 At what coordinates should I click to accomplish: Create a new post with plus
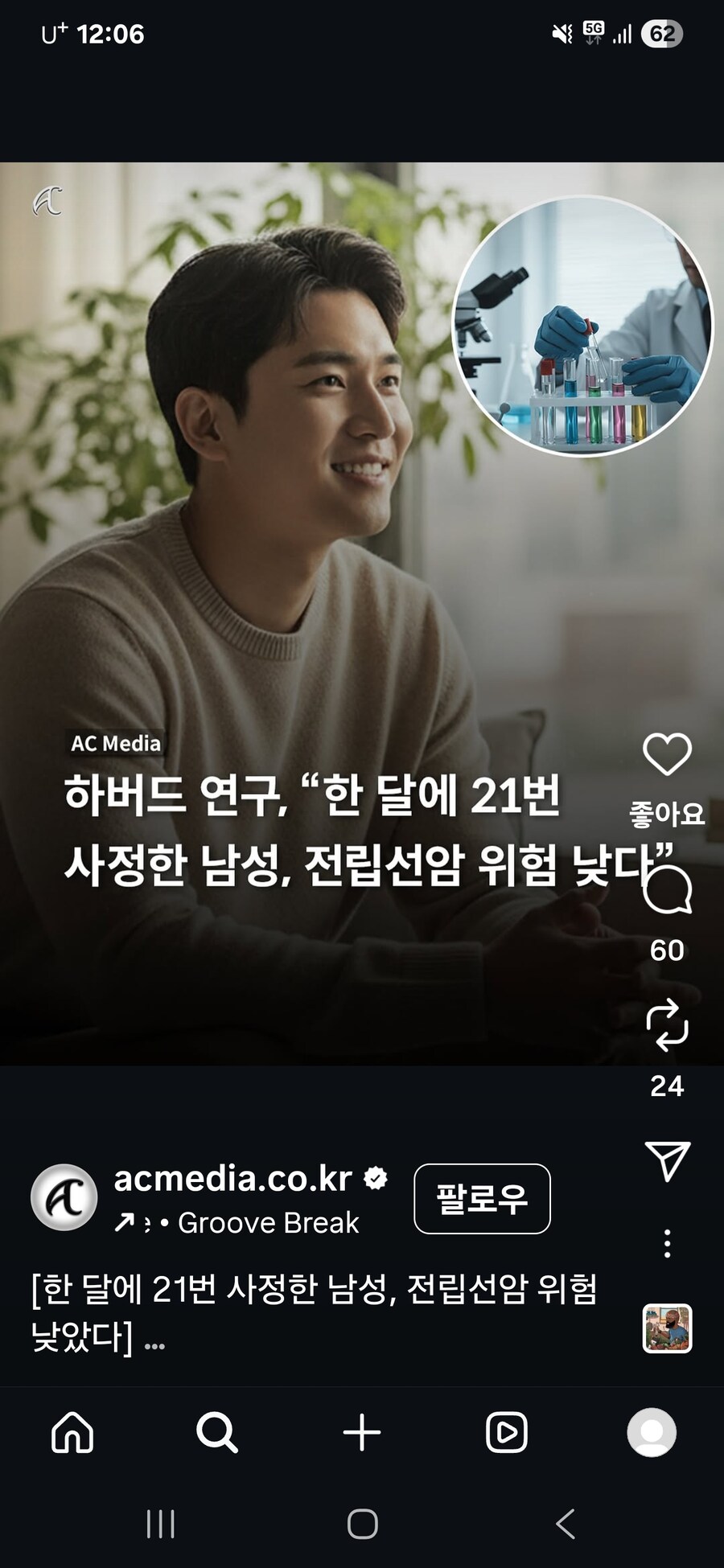tap(362, 1432)
